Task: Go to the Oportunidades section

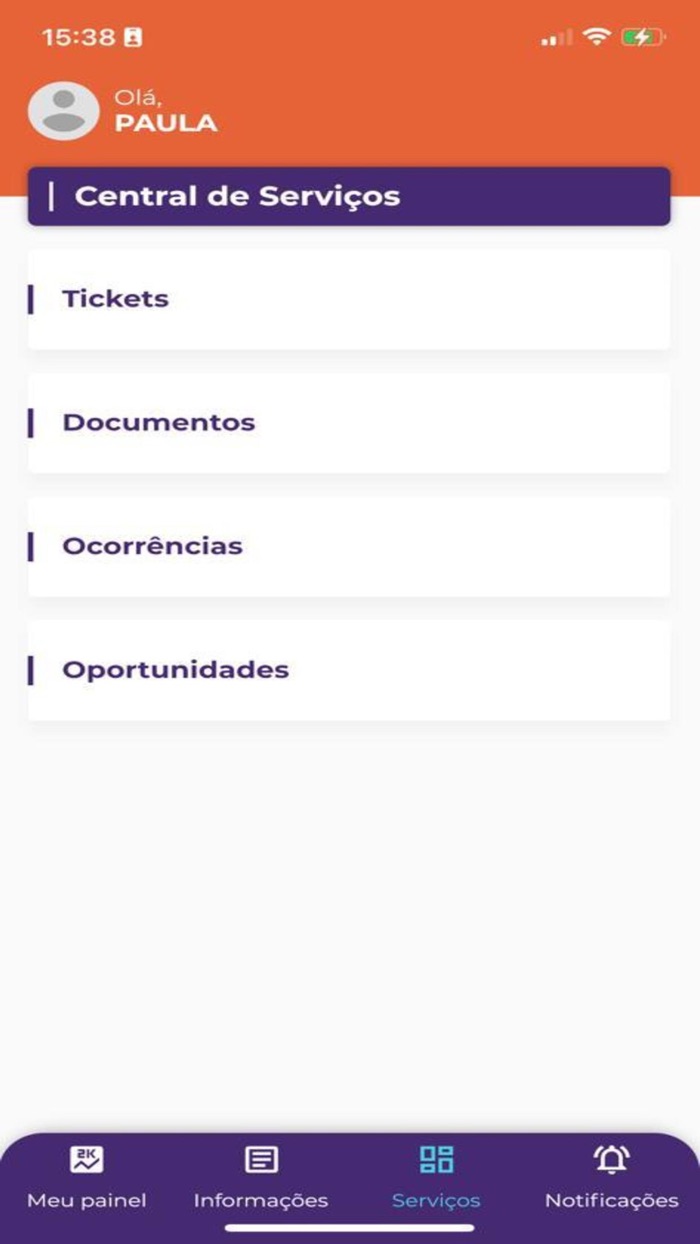Action: pyautogui.click(x=348, y=670)
